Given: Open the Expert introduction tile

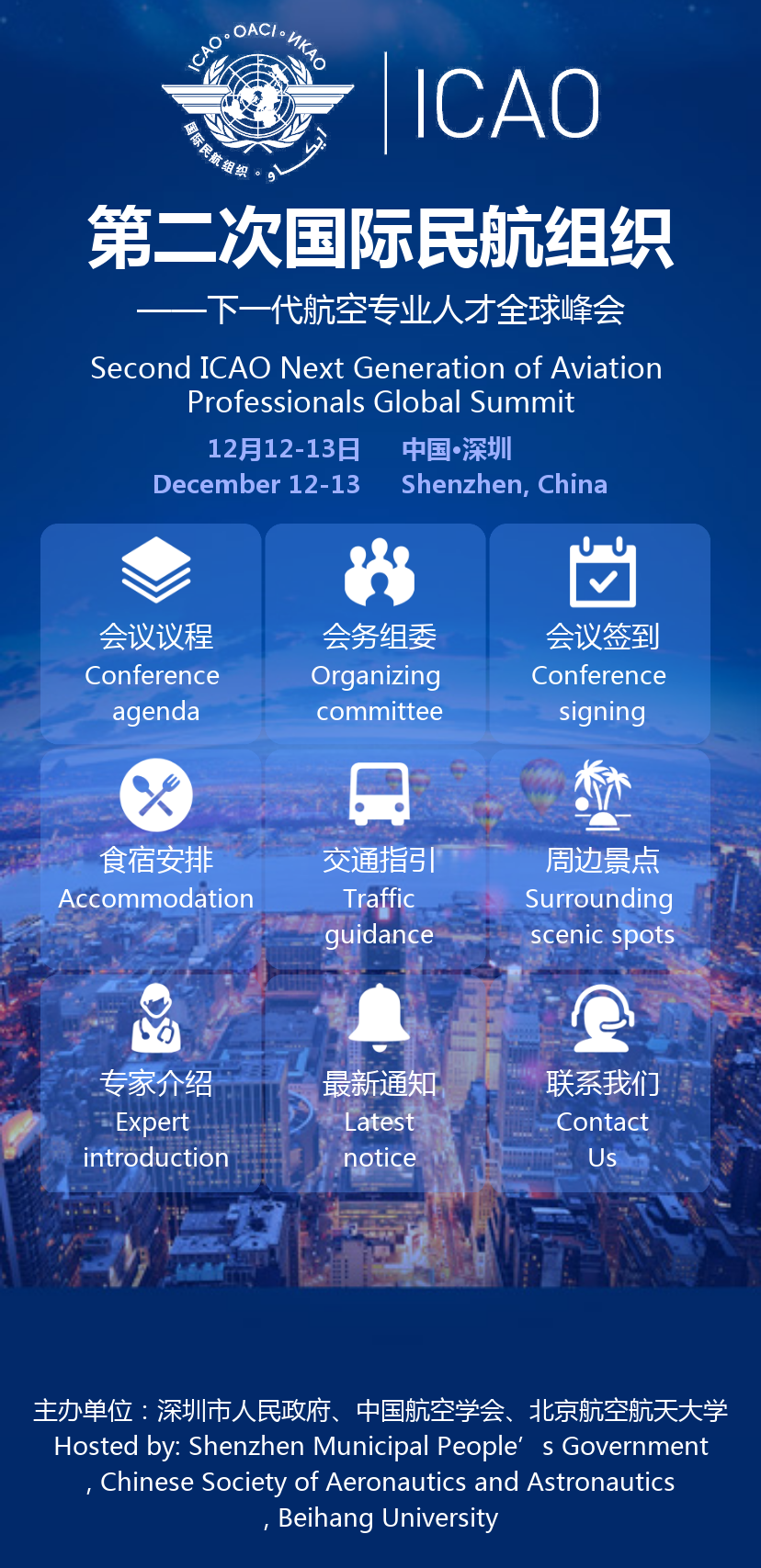Looking at the screenshot, I should pos(154,1082).
